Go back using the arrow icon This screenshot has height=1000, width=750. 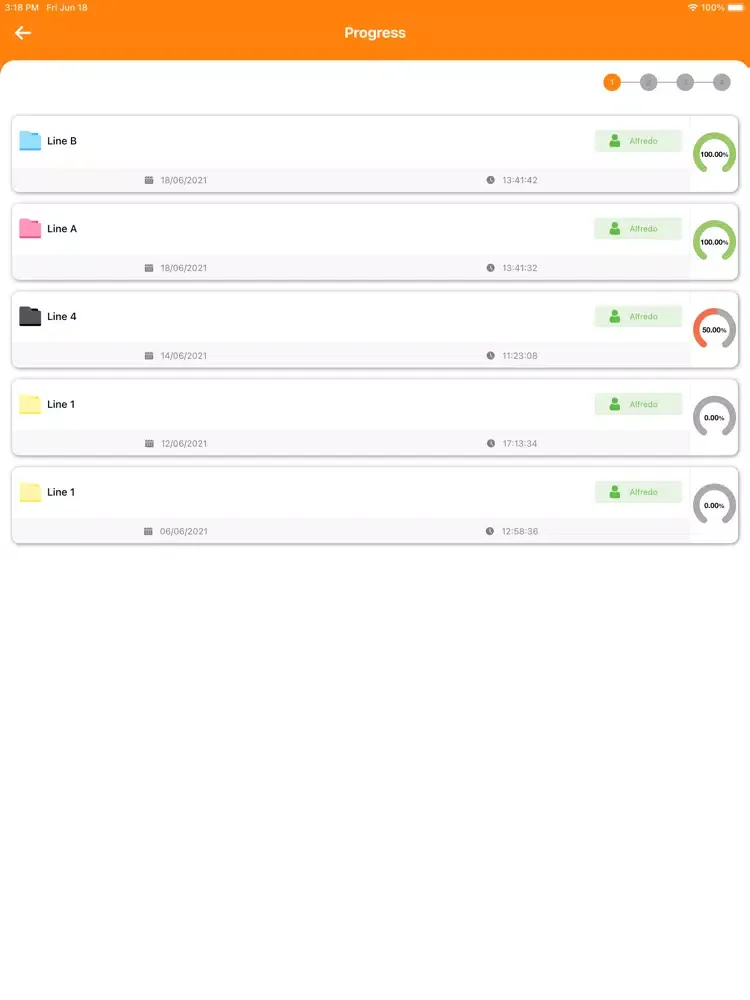click(23, 33)
